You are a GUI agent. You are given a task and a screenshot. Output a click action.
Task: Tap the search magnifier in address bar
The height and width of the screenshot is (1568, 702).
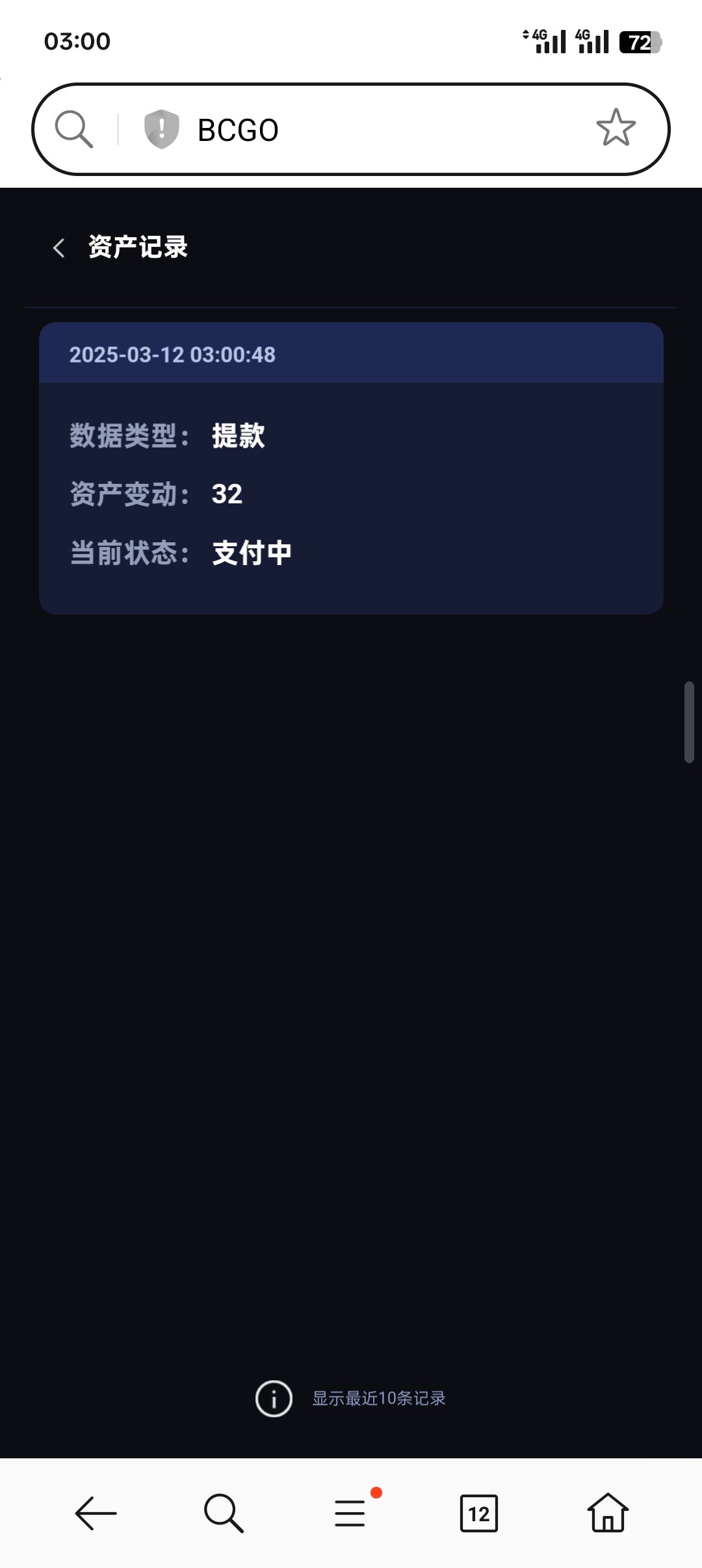[74, 129]
